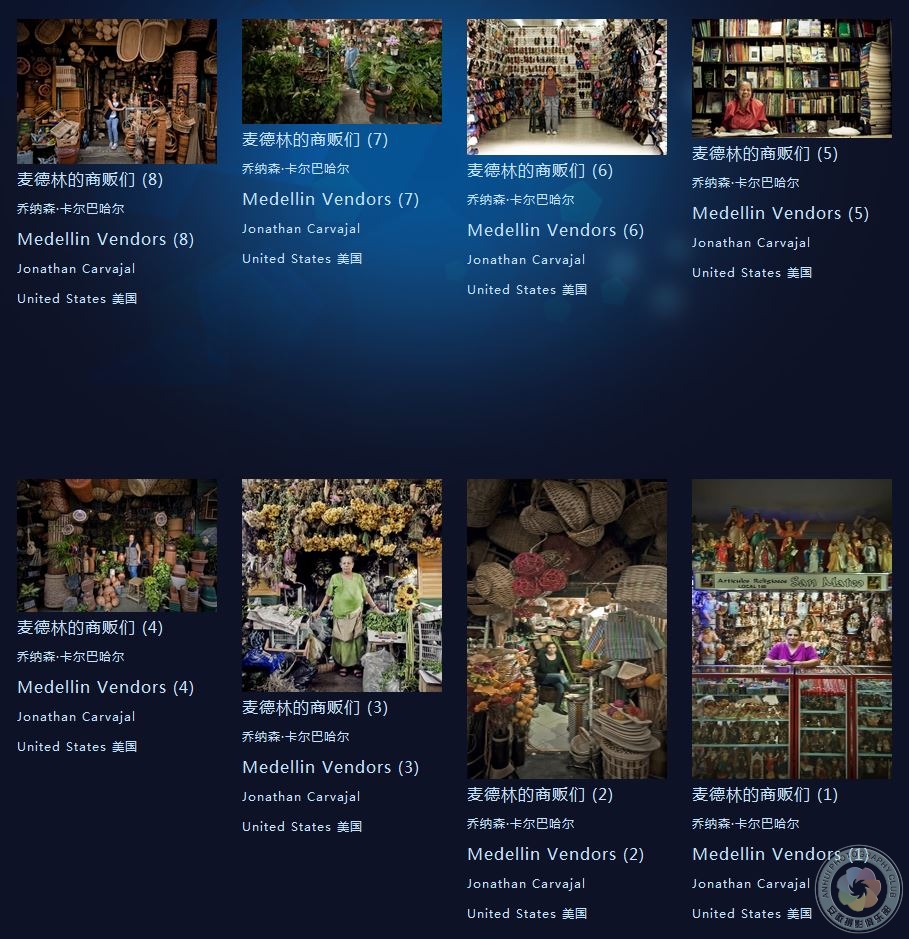Screen dimensions: 909x939
Task: View the Medellin Vendors (2) photo
Action: [x=566, y=628]
